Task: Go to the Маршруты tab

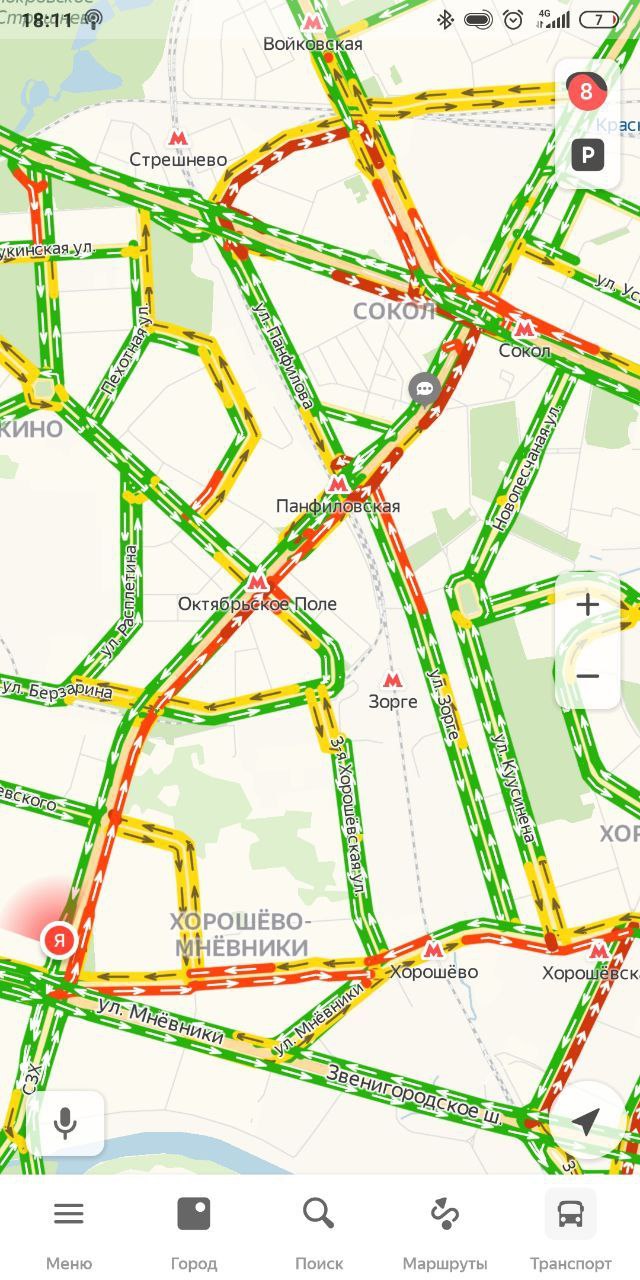Action: pyautogui.click(x=445, y=1229)
